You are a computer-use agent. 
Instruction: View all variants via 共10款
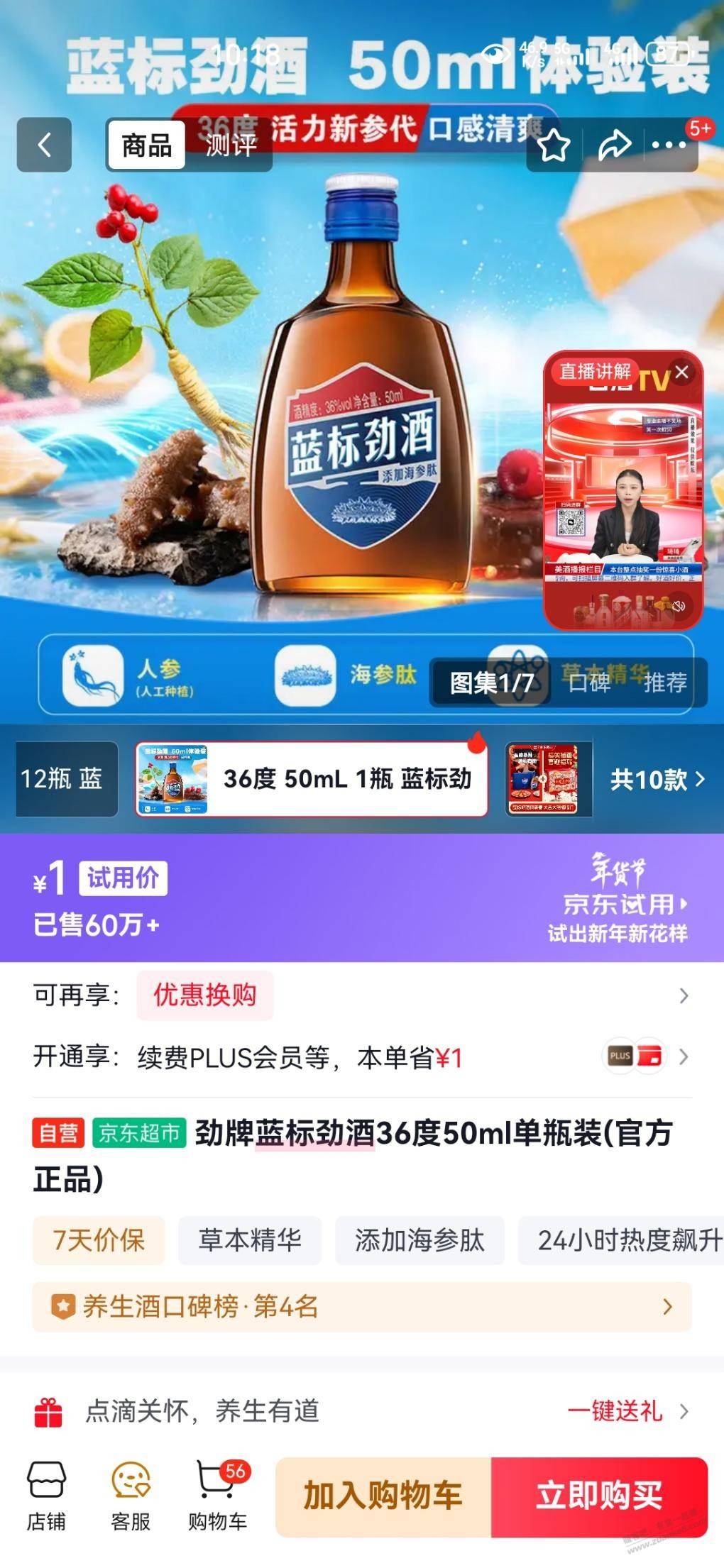657,780
